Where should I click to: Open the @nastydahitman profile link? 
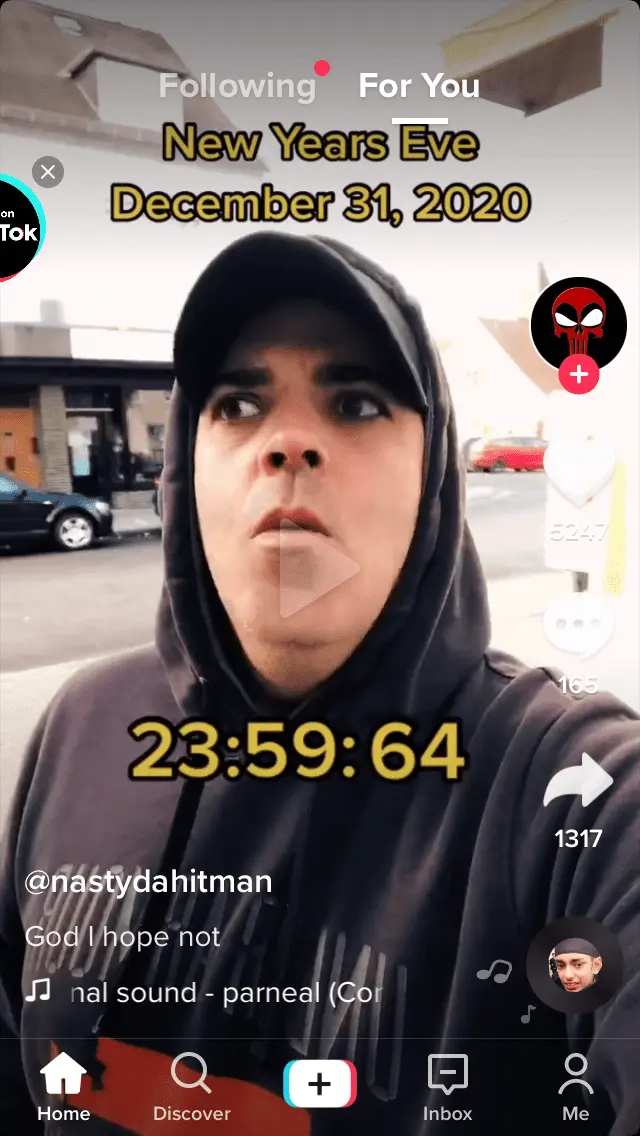pos(148,882)
